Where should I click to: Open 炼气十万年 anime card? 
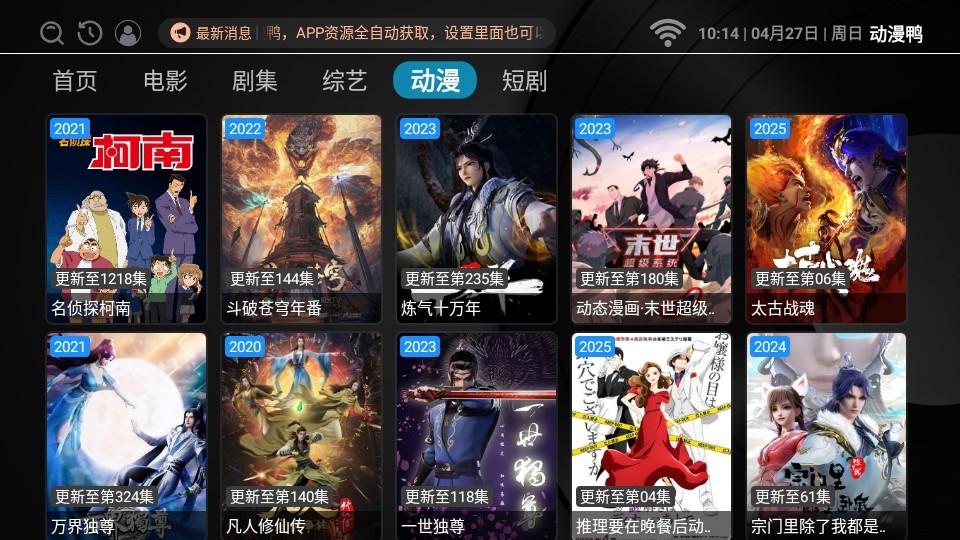pyautogui.click(x=477, y=218)
